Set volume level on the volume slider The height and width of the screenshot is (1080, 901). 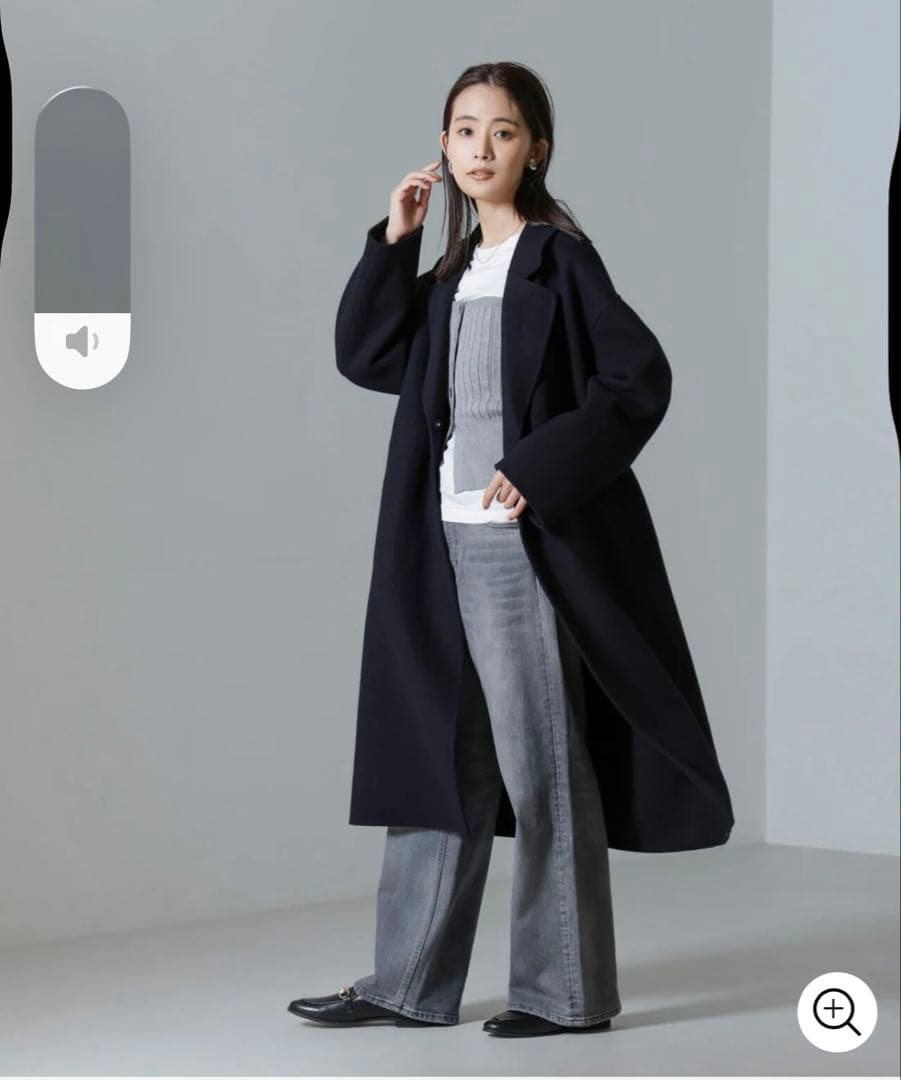82,201
